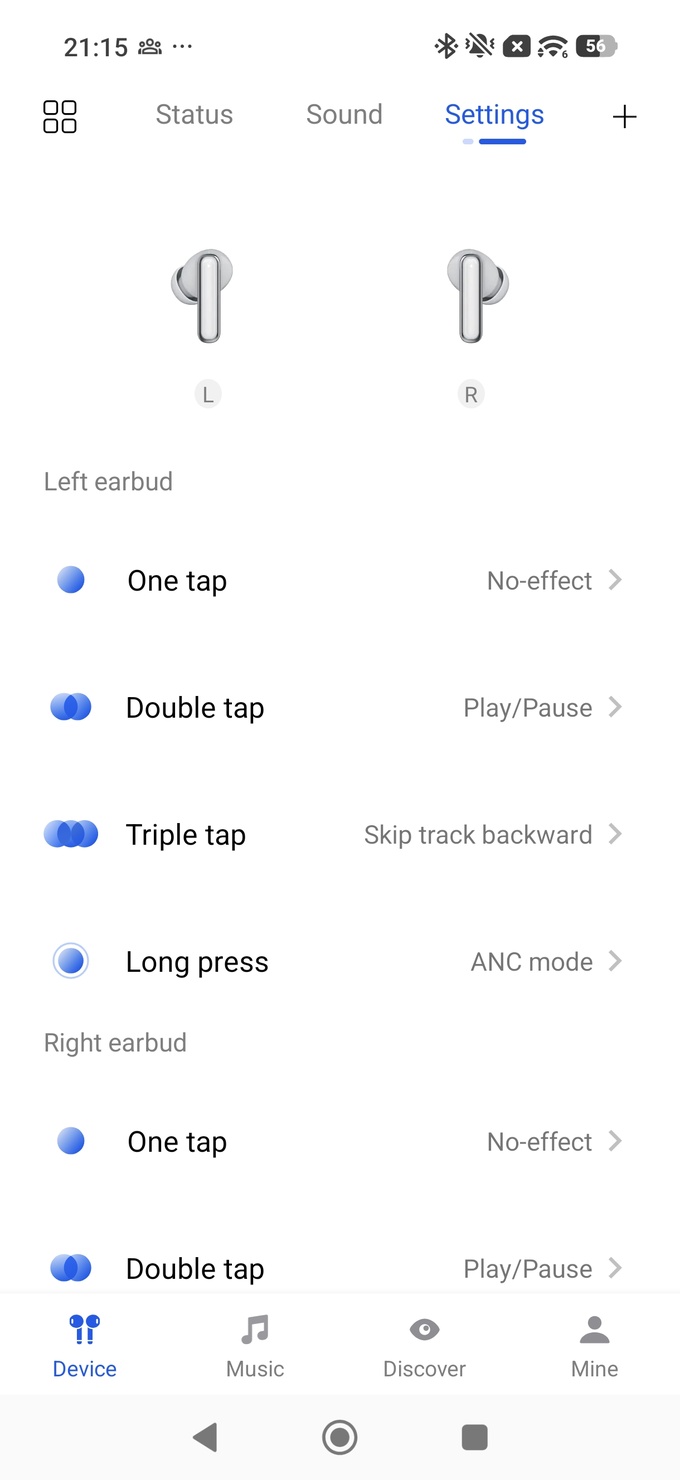Viewport: 680px width, 1480px height.
Task: Edit left earbud Triple tap action
Action: coord(340,835)
